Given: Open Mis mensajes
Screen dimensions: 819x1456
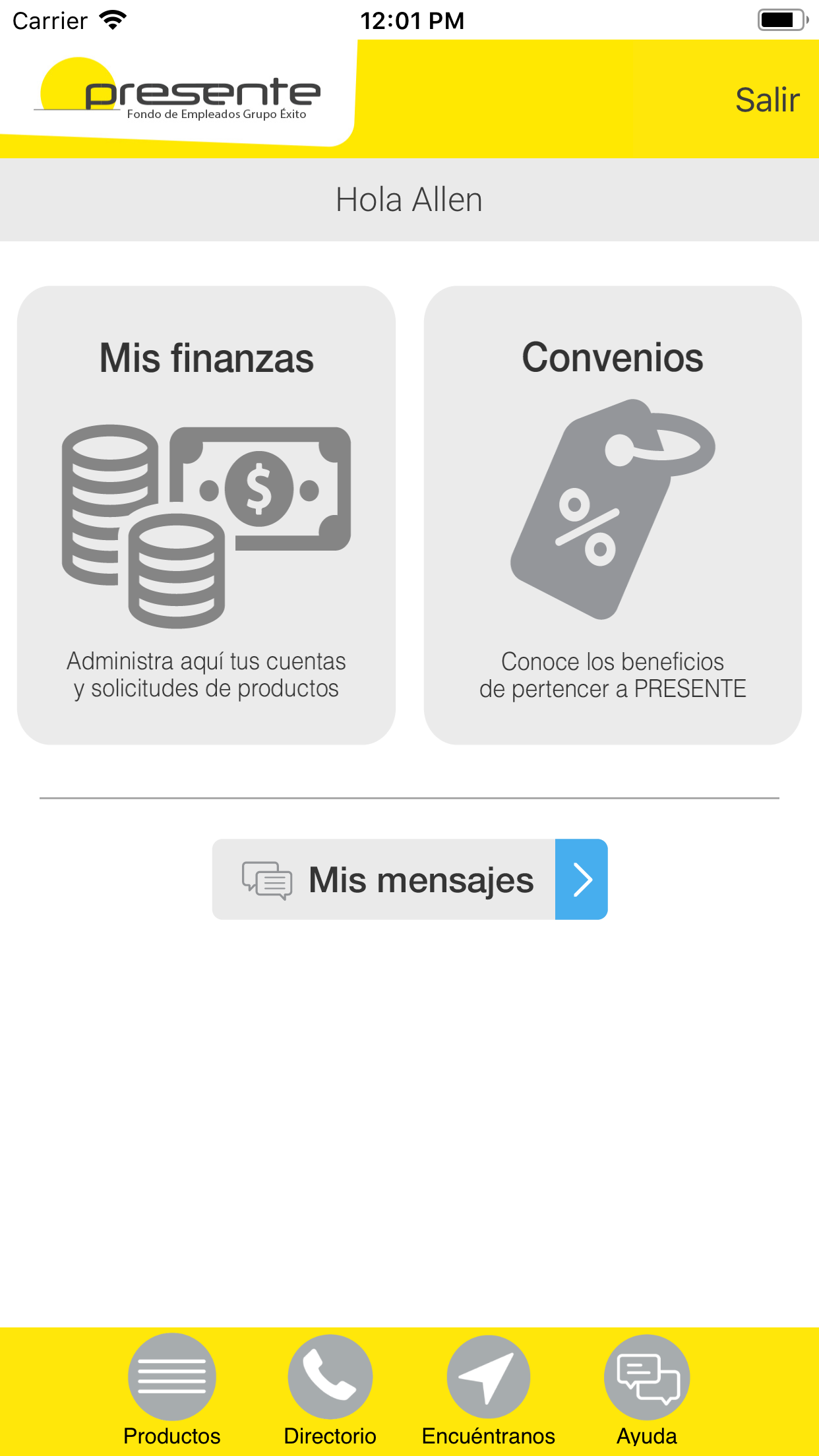Looking at the screenshot, I should tap(409, 879).
